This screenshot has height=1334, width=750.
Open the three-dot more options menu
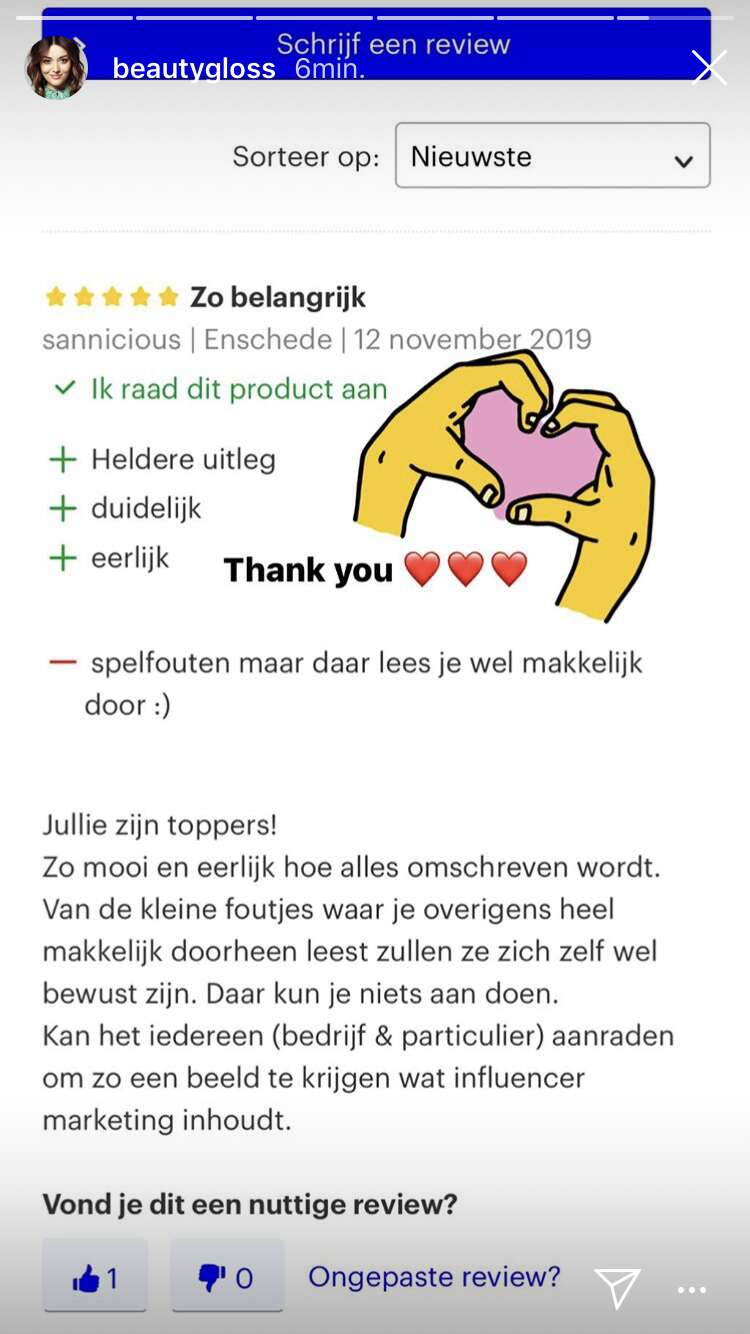(x=692, y=1290)
